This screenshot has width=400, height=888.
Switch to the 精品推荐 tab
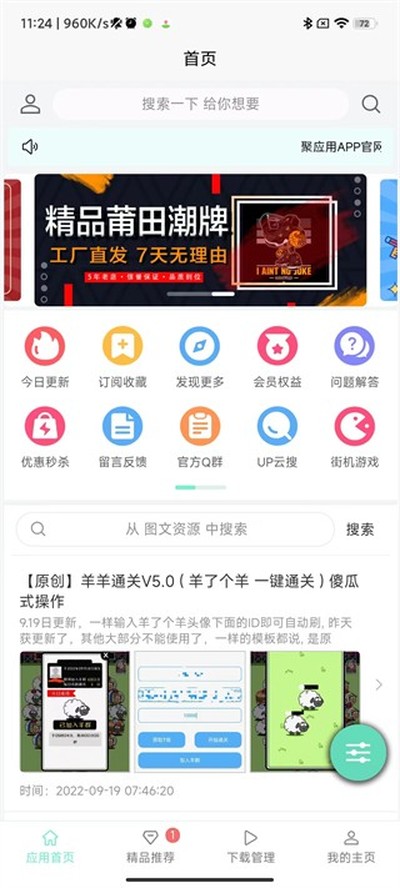151,847
